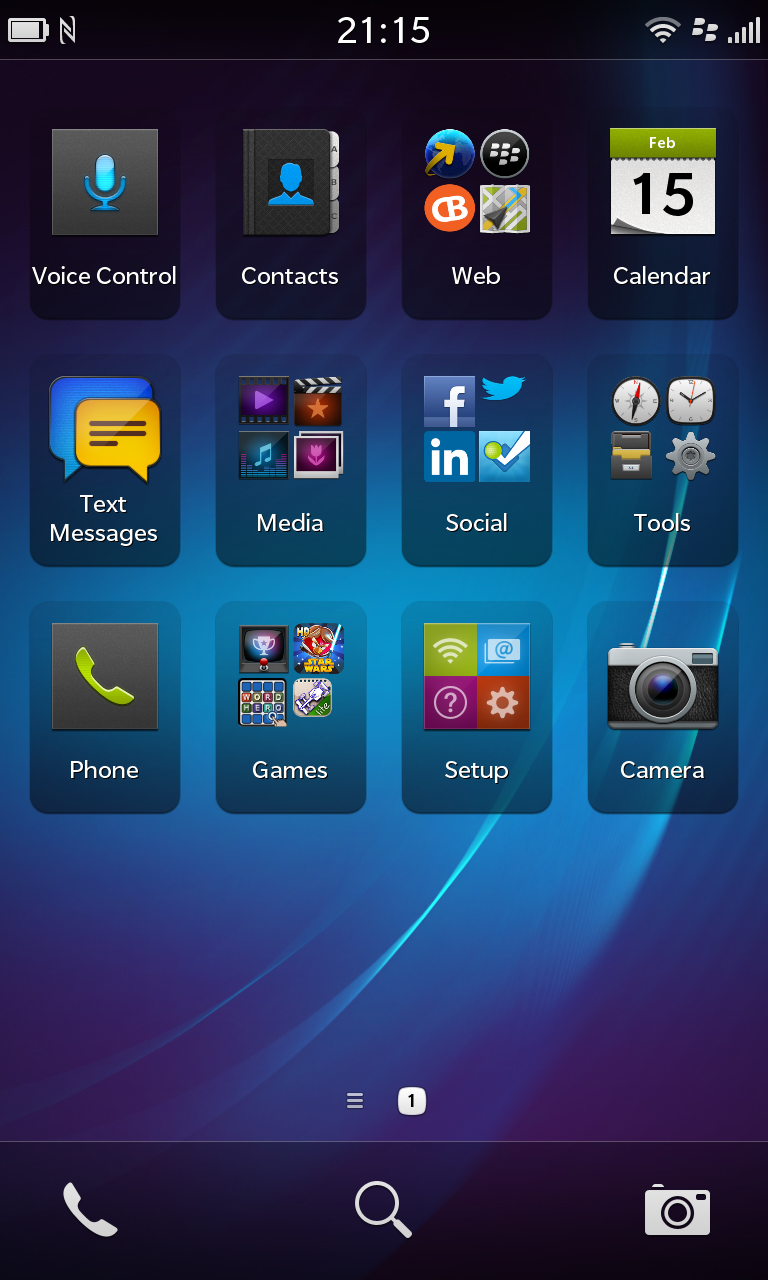Open the Tools folder
Screen dimensions: 768x1280
pyautogui.click(x=663, y=460)
